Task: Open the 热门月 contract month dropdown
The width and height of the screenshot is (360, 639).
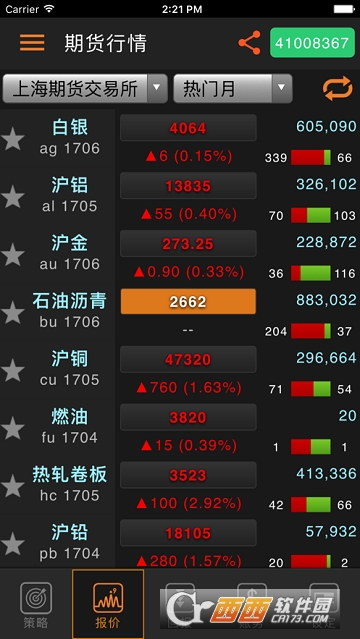Action: tap(233, 88)
